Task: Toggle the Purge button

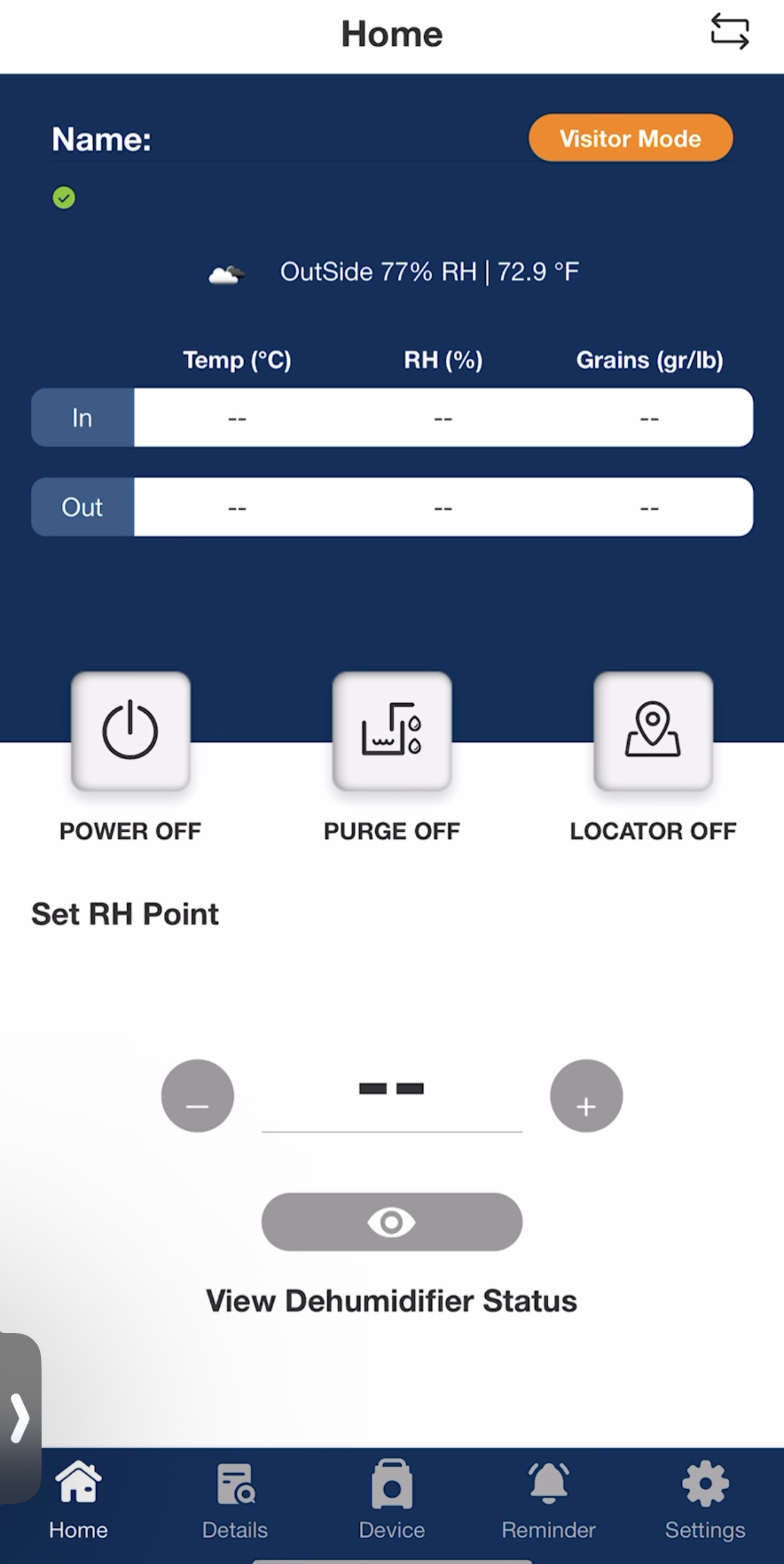Action: click(391, 731)
